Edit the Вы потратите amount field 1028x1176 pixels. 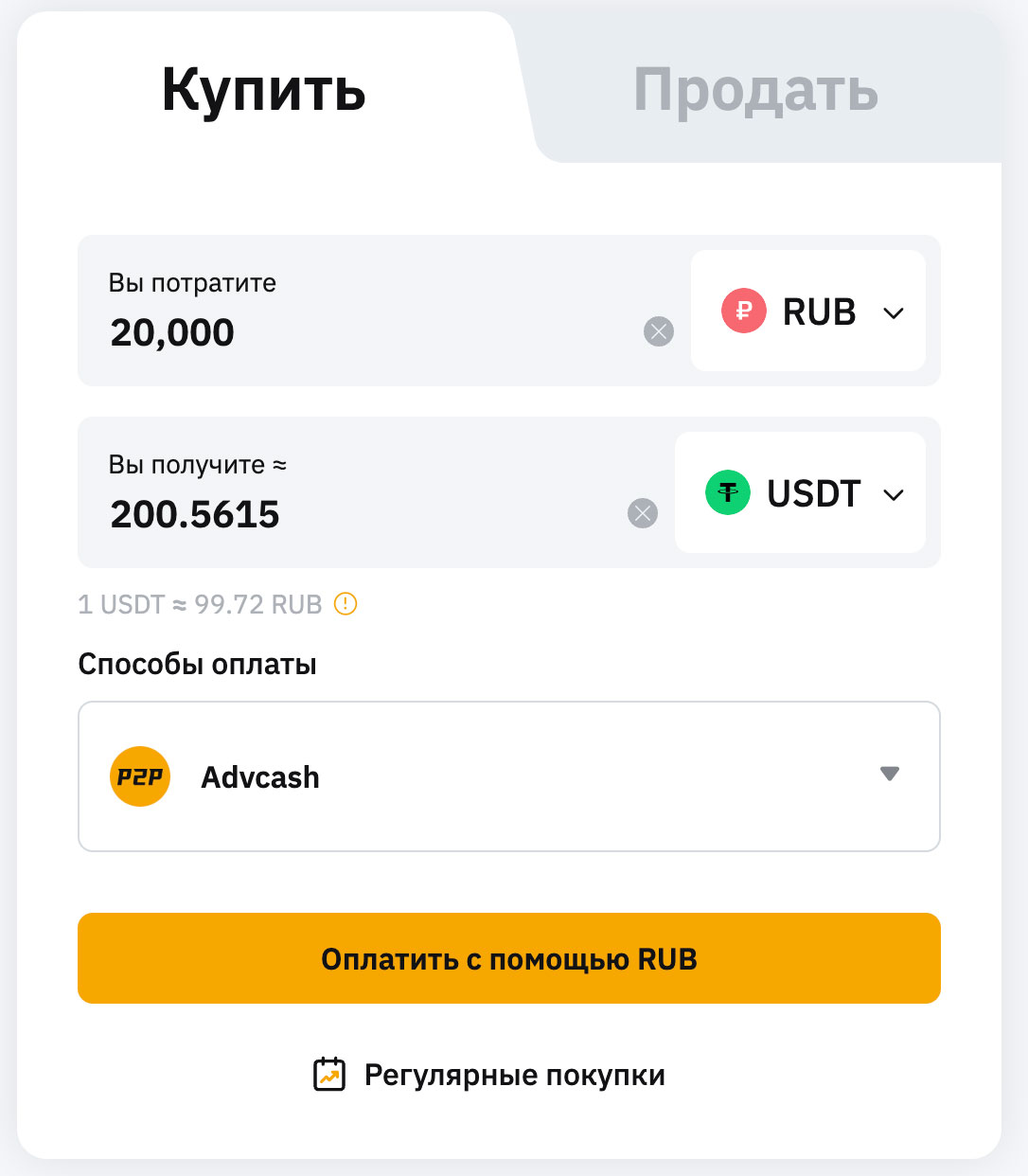pyautogui.click(x=360, y=332)
